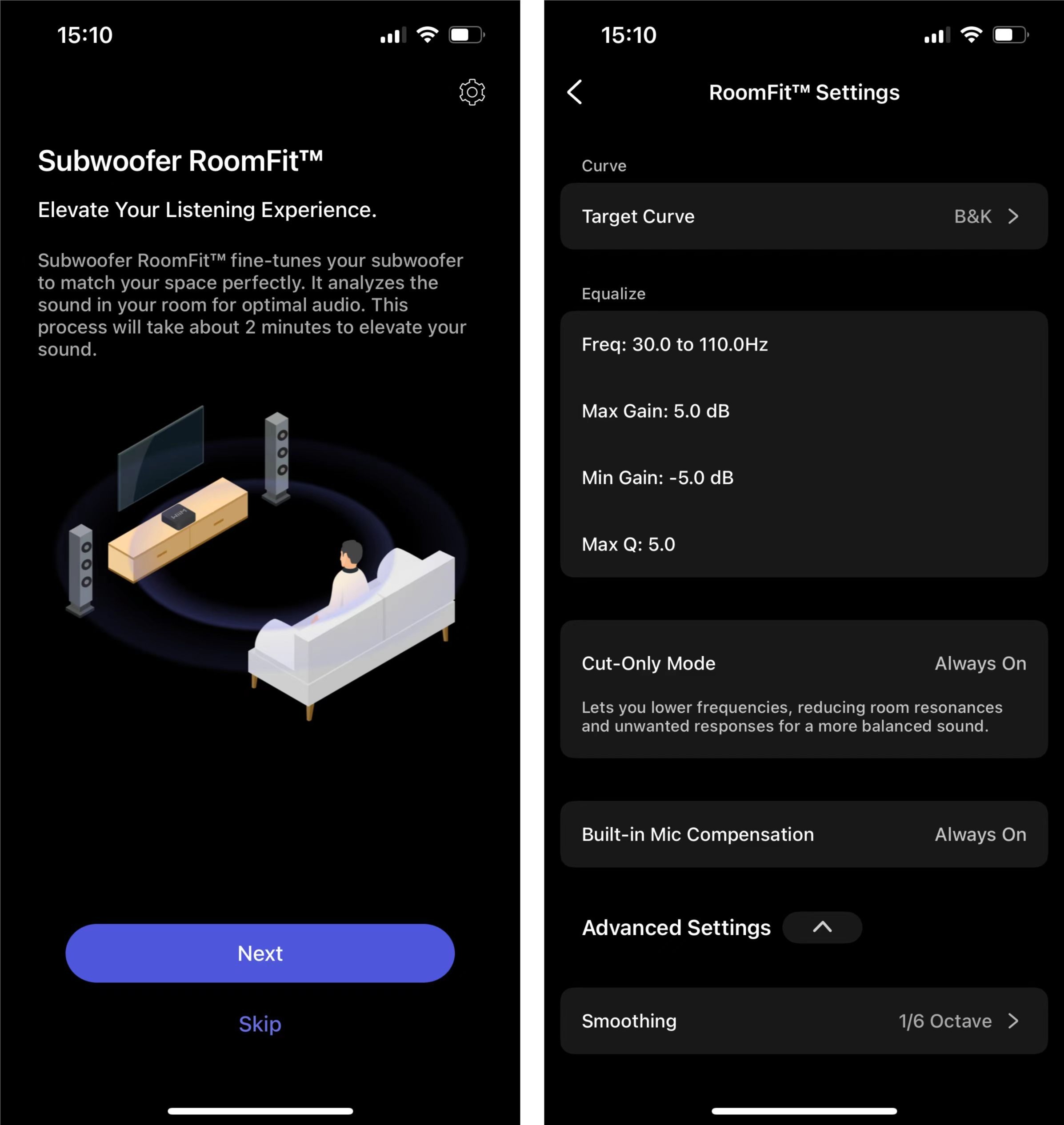This screenshot has width=1064, height=1125.
Task: Adjust the Min Gain -5.0 dB setting
Action: (658, 478)
